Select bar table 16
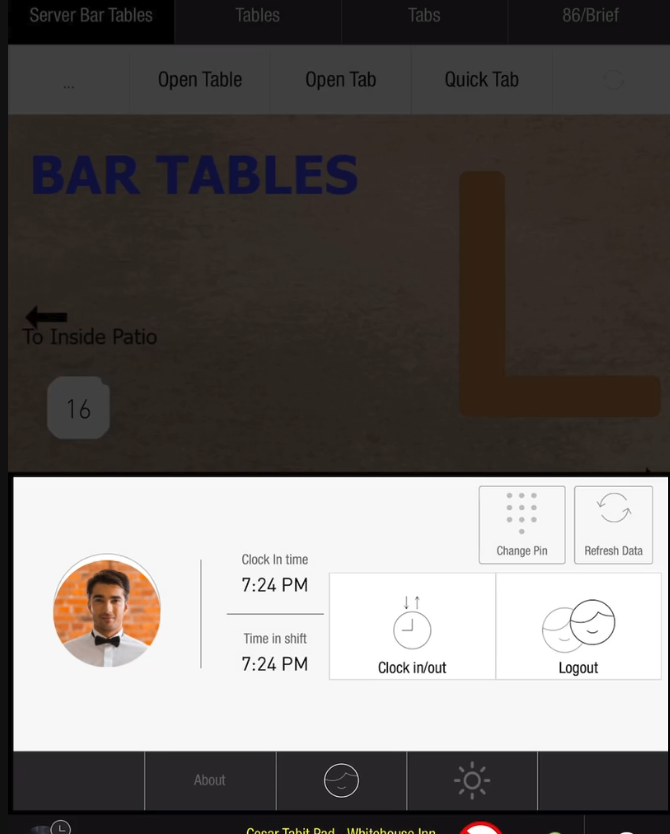Viewport: 670px width, 834px height. coord(78,408)
